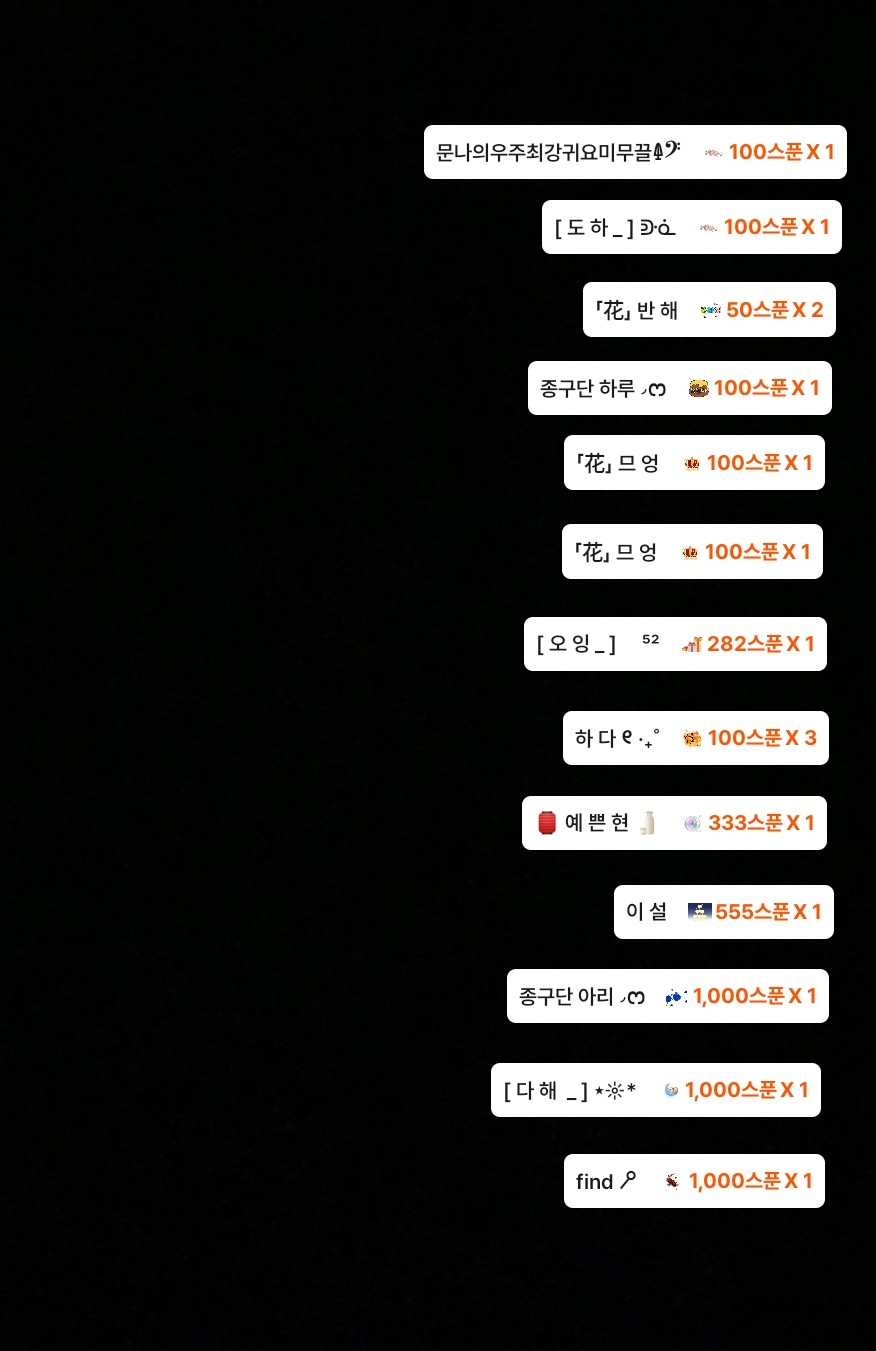Image resolution: width=876 pixels, height=1351 pixels.
Task: Select the fish gift icon next to 도하's 100스푼
Action: pos(710,227)
